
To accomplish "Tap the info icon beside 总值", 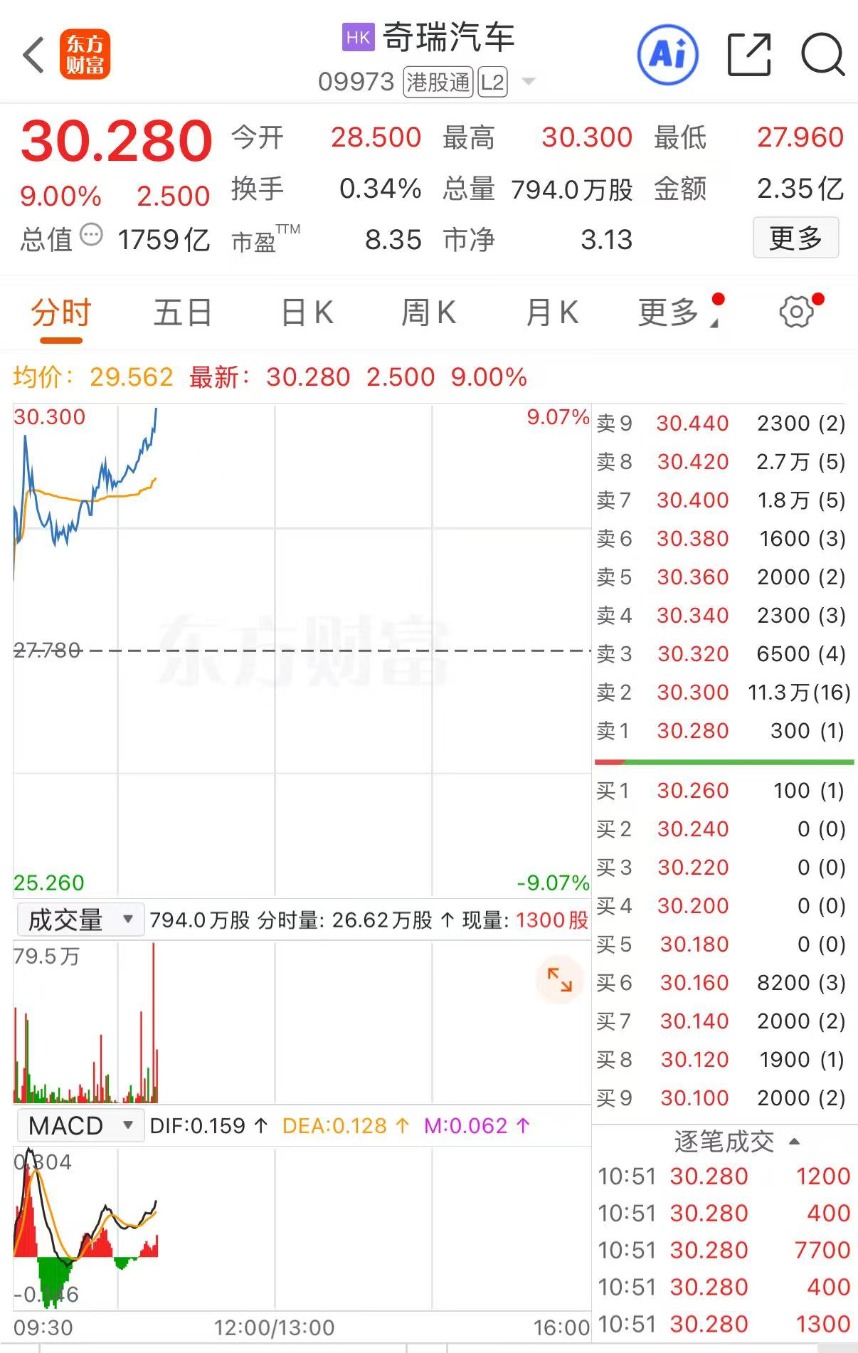I will point(91,237).
